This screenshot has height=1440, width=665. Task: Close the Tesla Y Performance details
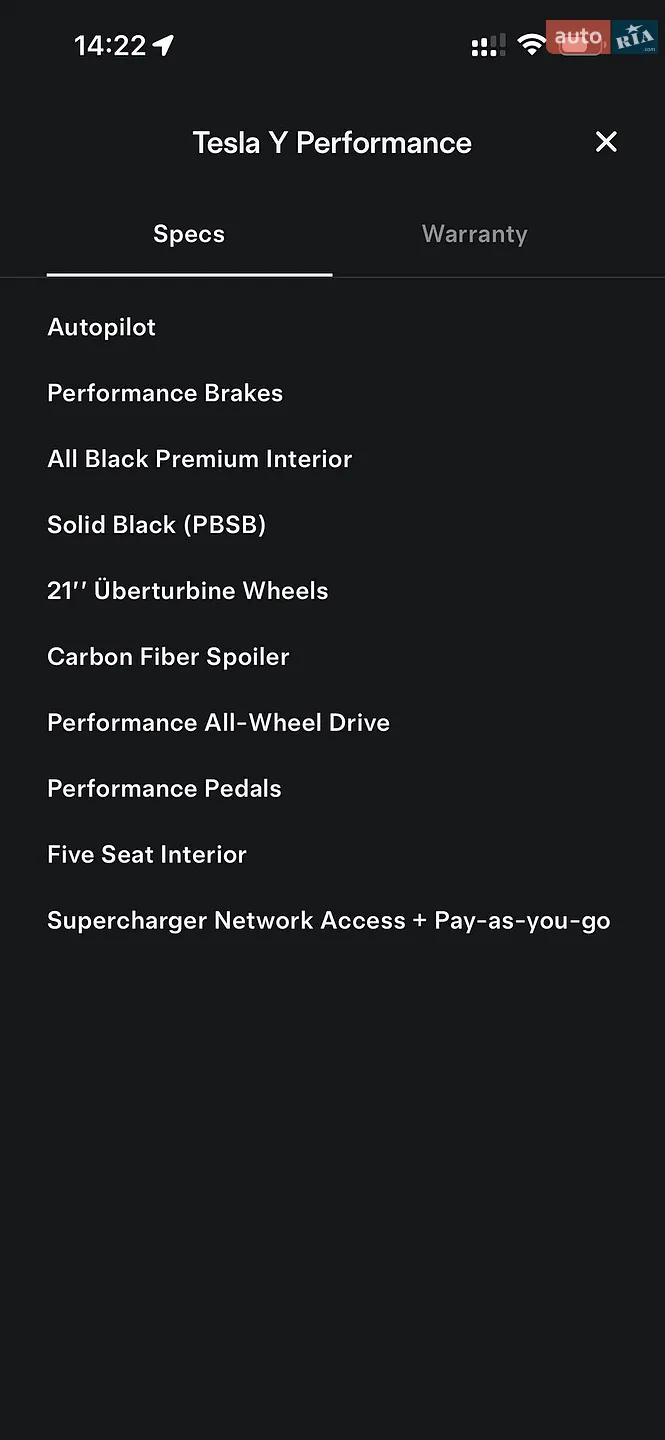[606, 142]
